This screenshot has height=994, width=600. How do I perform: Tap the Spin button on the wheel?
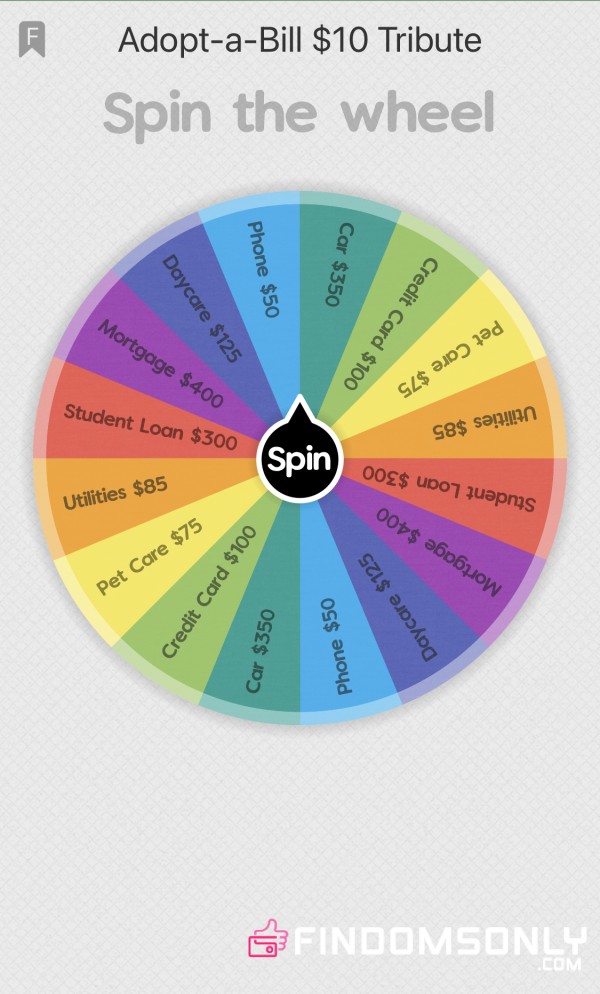pyautogui.click(x=299, y=458)
